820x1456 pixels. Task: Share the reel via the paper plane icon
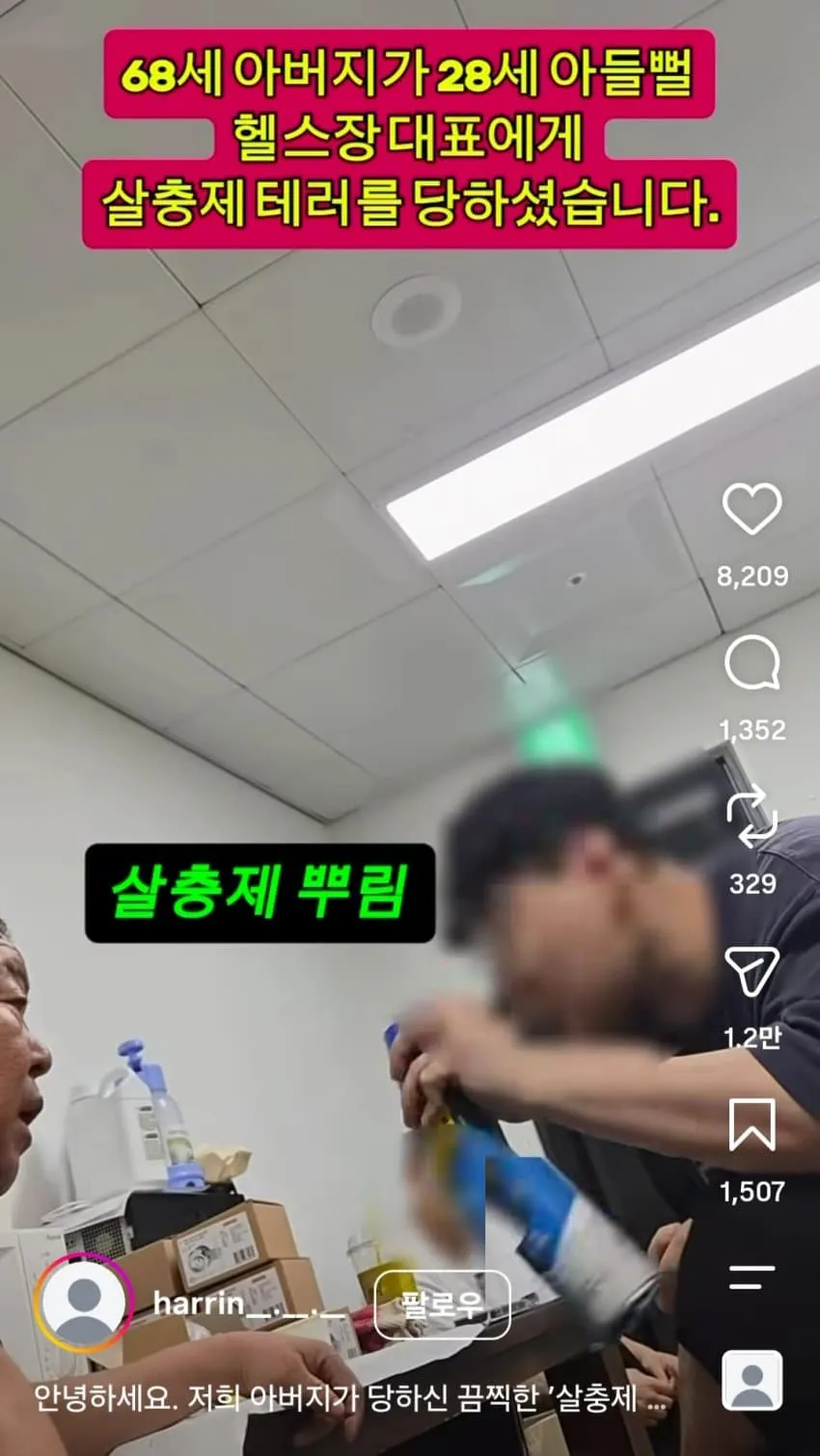coord(752,971)
